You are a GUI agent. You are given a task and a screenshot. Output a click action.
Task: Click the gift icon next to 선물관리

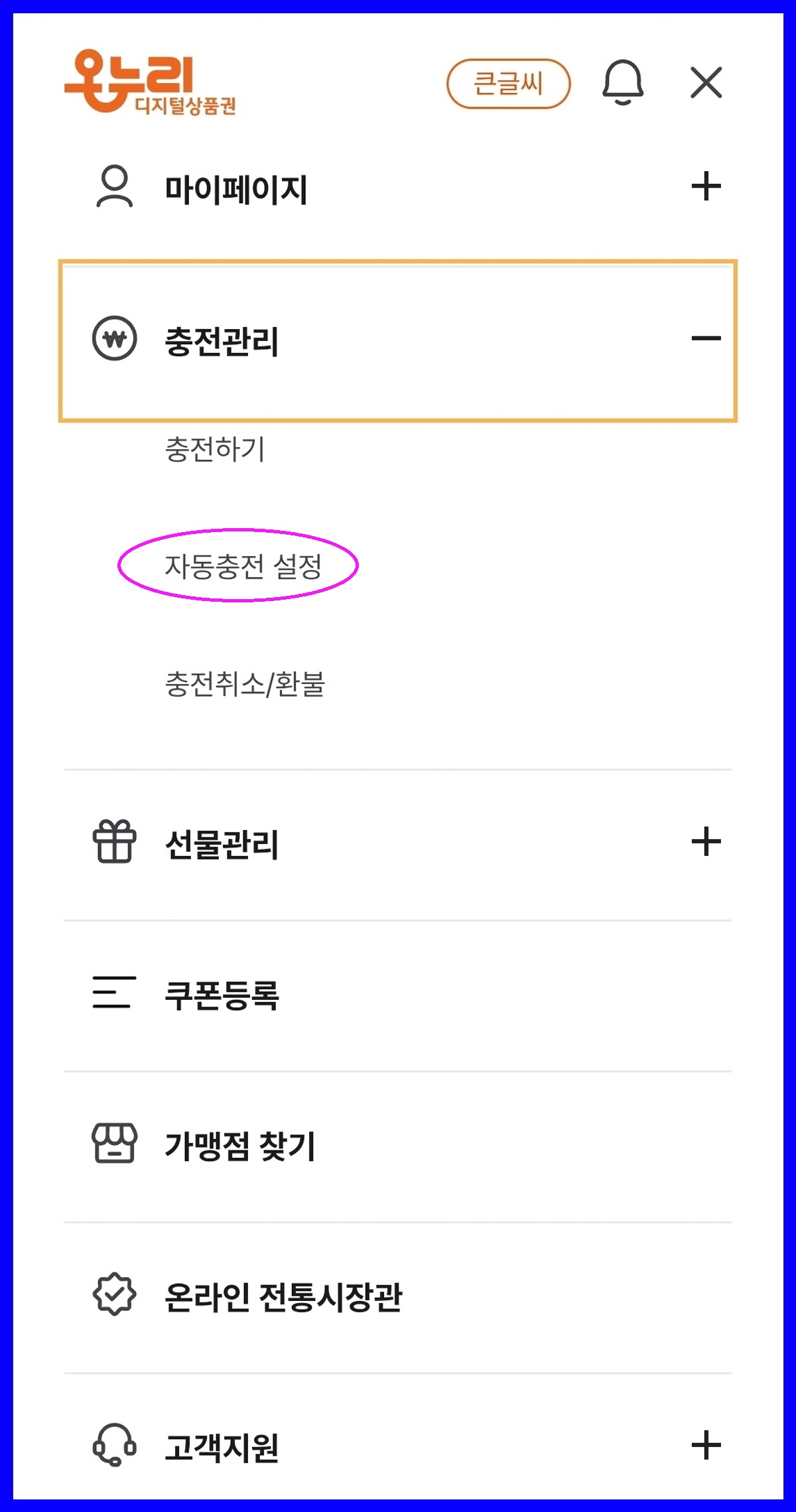pyautogui.click(x=114, y=843)
